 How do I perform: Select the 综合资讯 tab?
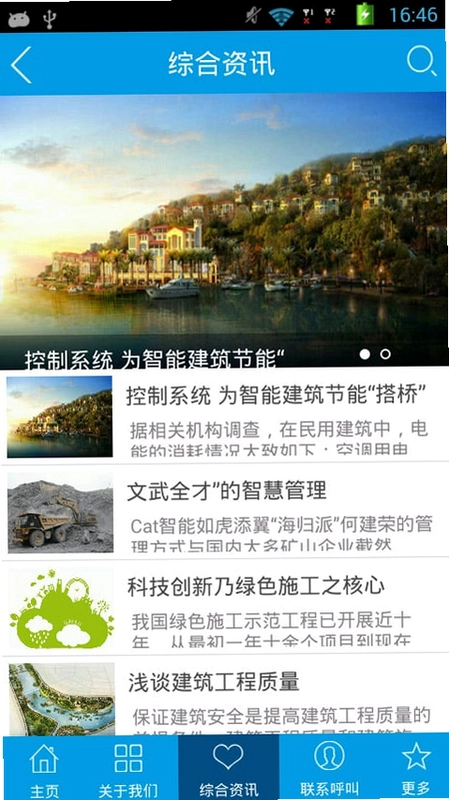(228, 768)
